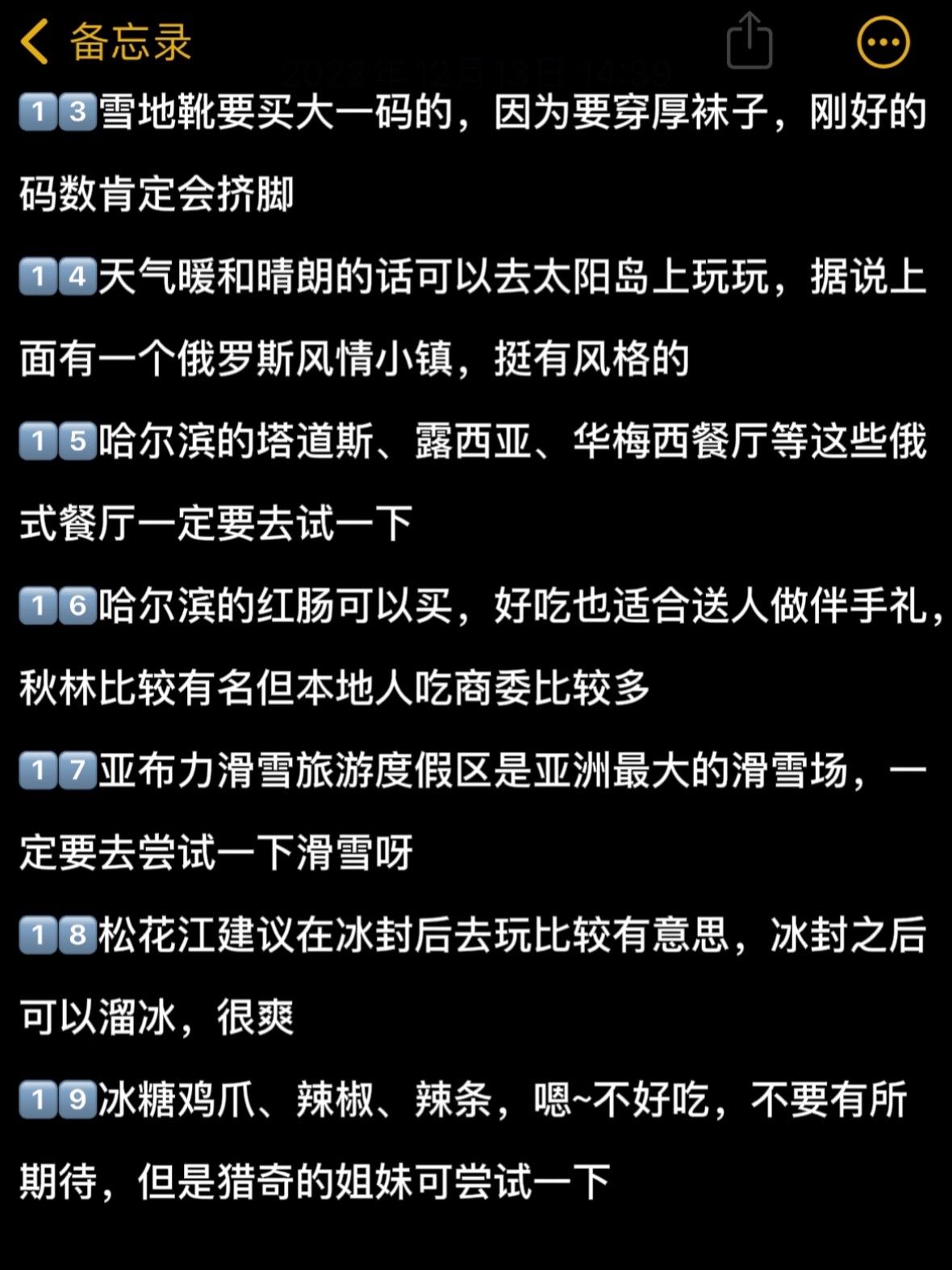Go back to the 备忘录 notes list
This screenshot has width=952, height=1270.
tap(105, 42)
